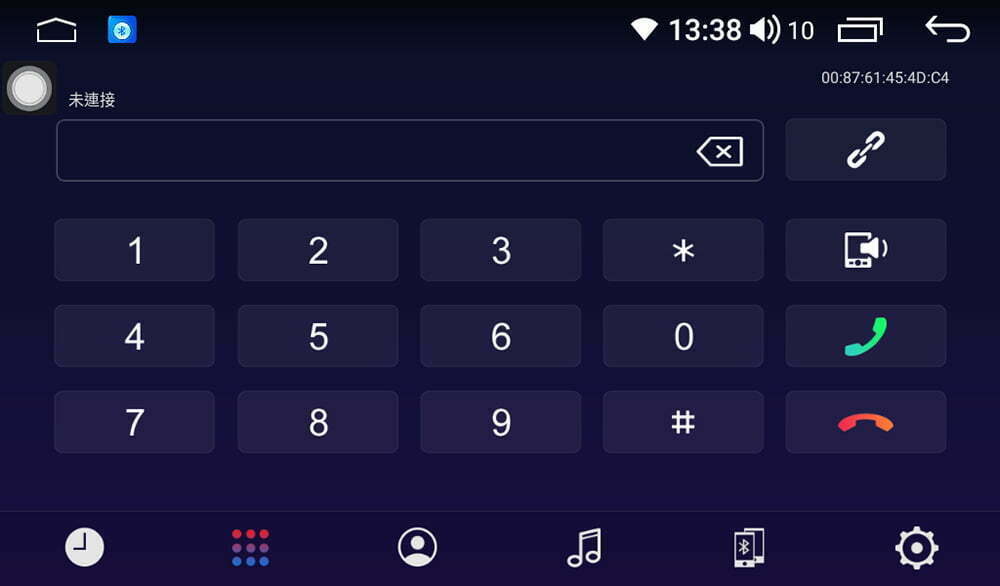Open Bluetooth settings gear
Screen dimensions: 1000x586
(x=916, y=547)
